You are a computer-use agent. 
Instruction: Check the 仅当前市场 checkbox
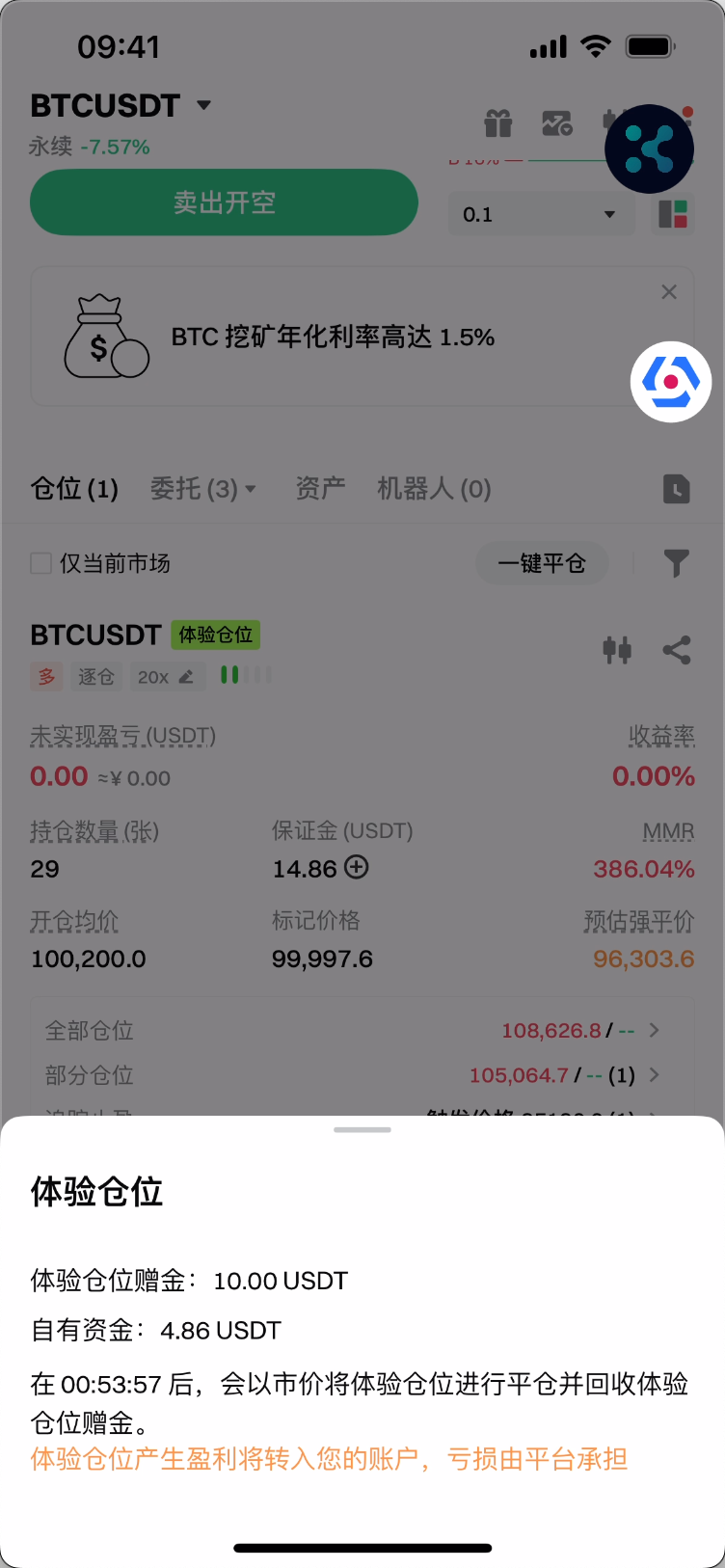[40, 563]
